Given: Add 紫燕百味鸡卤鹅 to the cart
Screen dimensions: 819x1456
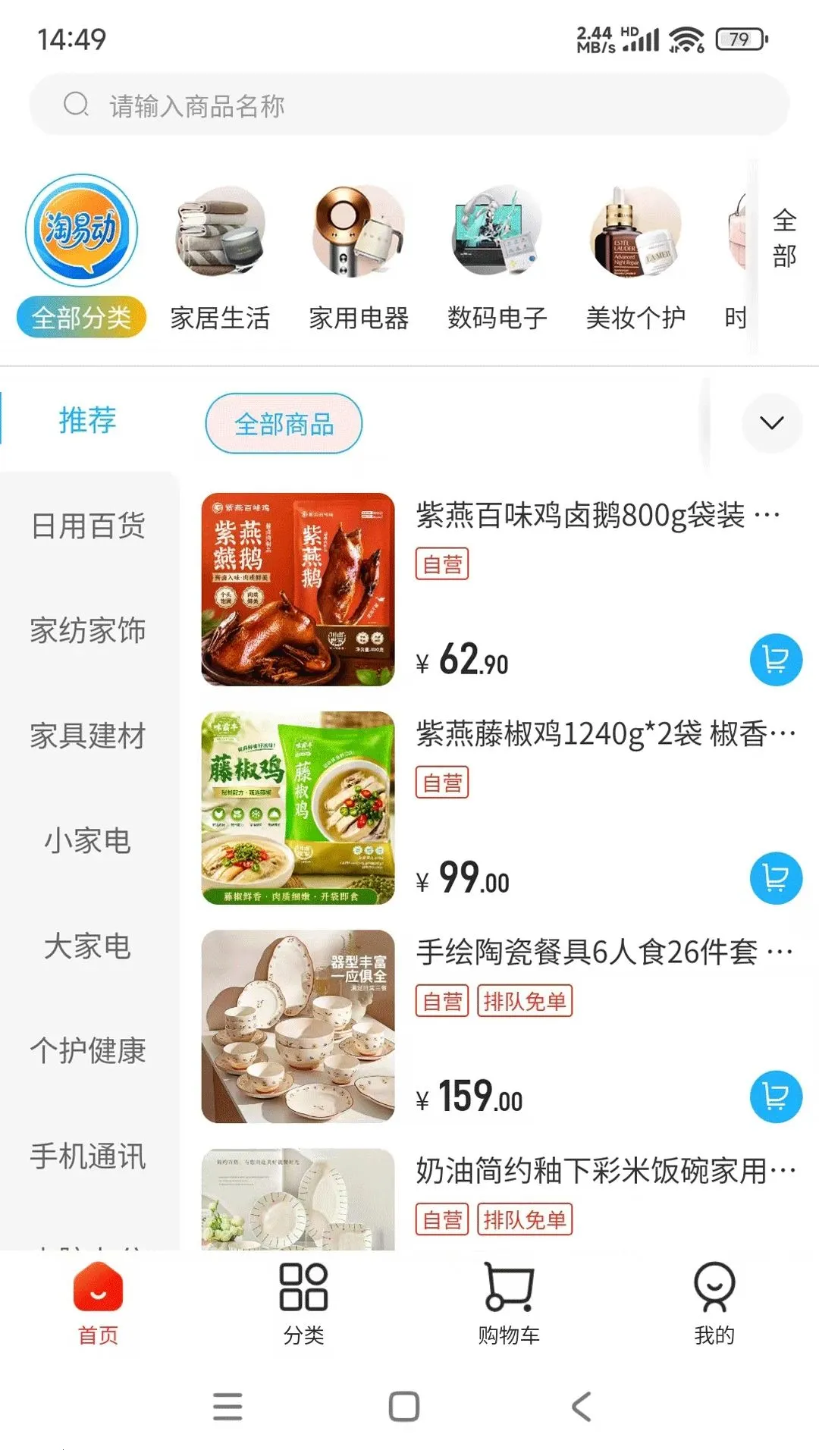Looking at the screenshot, I should [776, 660].
